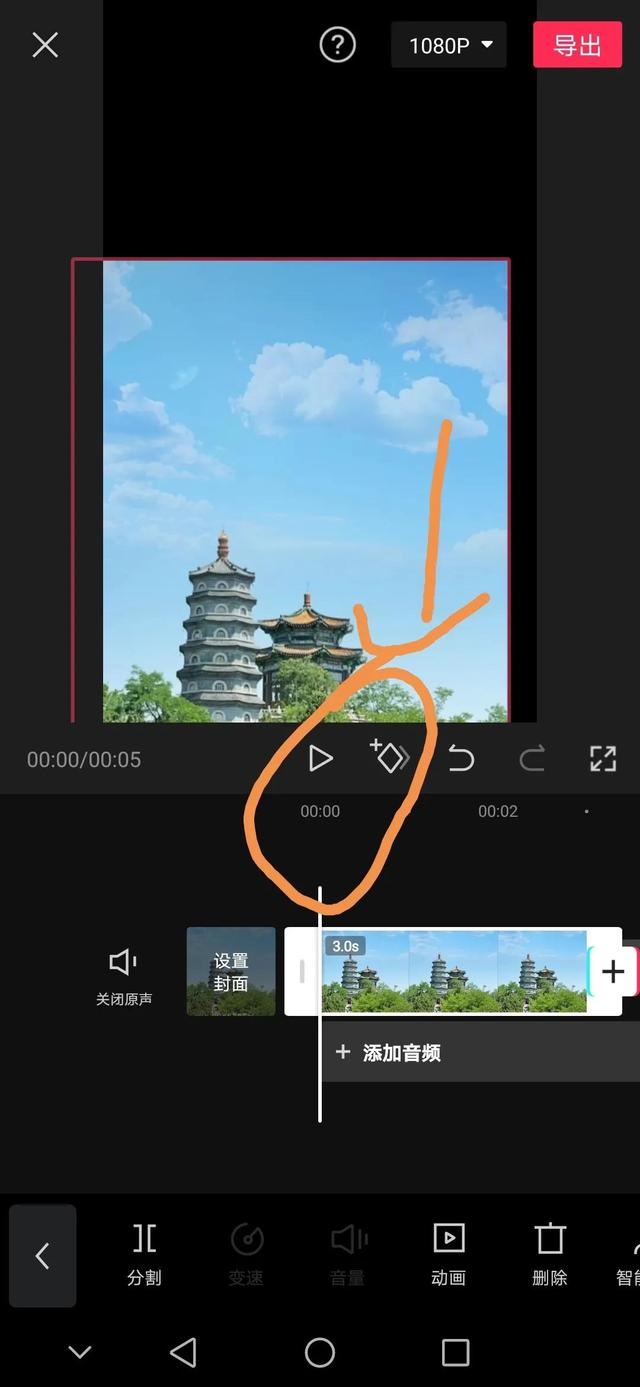Viewport: 640px width, 1387px height.
Task: Open recent apps via the square button
Action: pos(455,1353)
